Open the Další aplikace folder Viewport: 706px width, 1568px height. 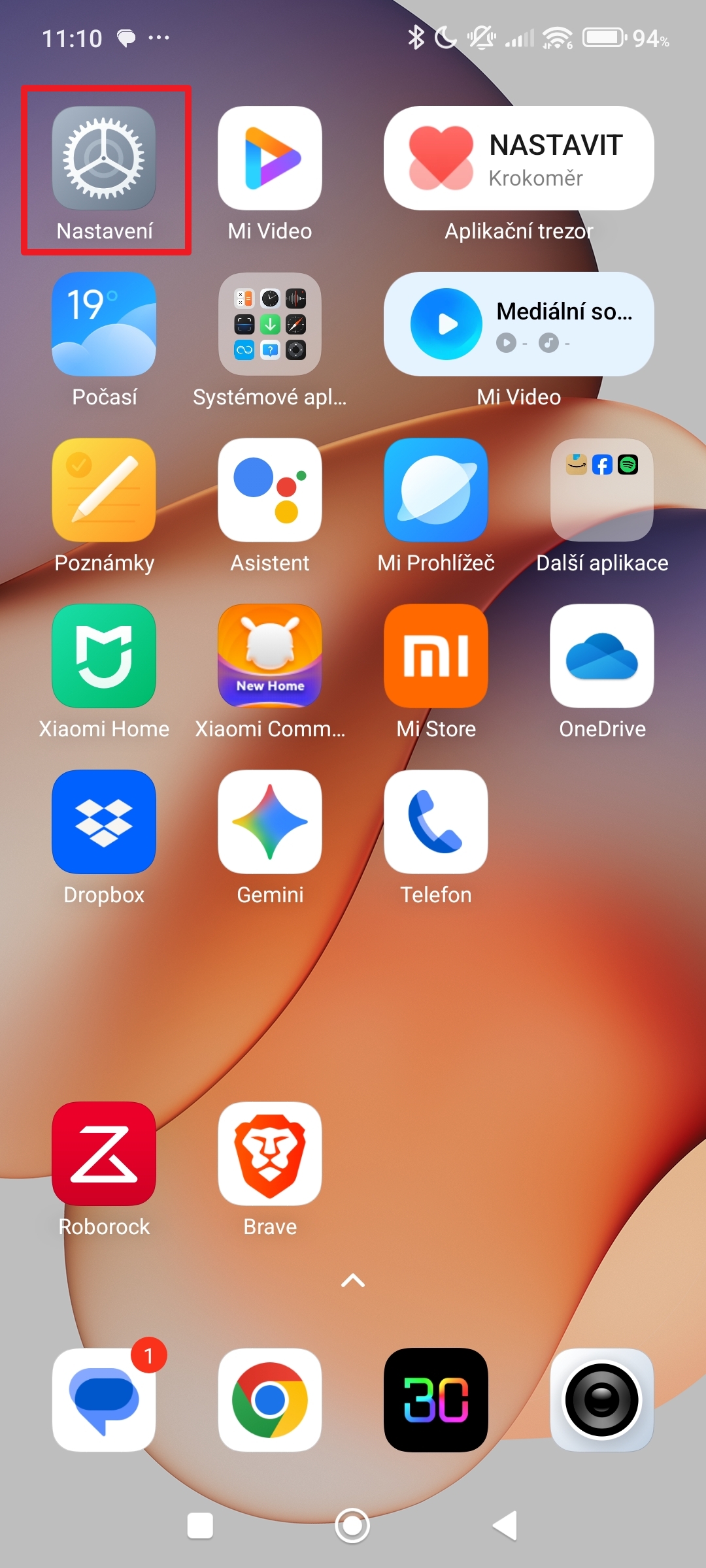602,491
